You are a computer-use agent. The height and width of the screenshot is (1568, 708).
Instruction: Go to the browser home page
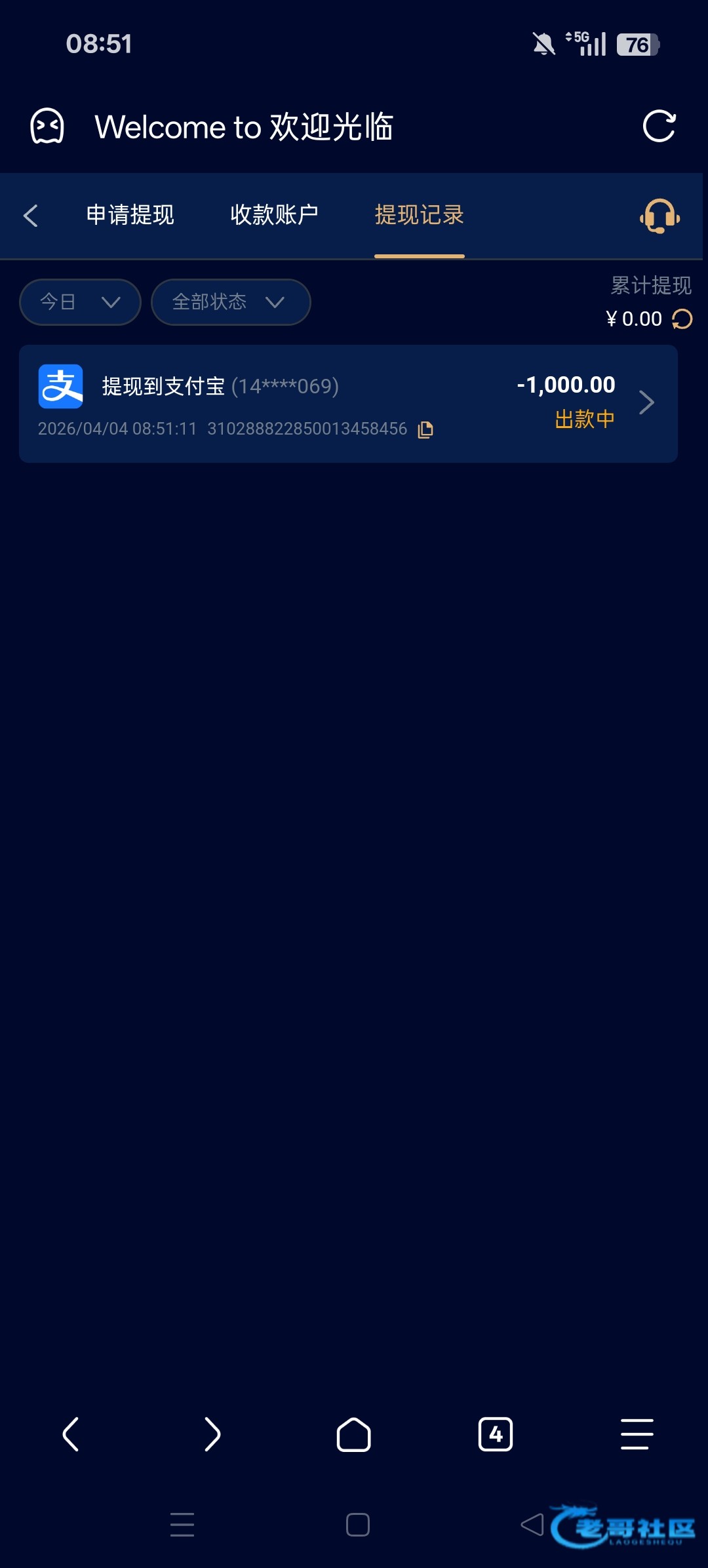[x=353, y=1434]
